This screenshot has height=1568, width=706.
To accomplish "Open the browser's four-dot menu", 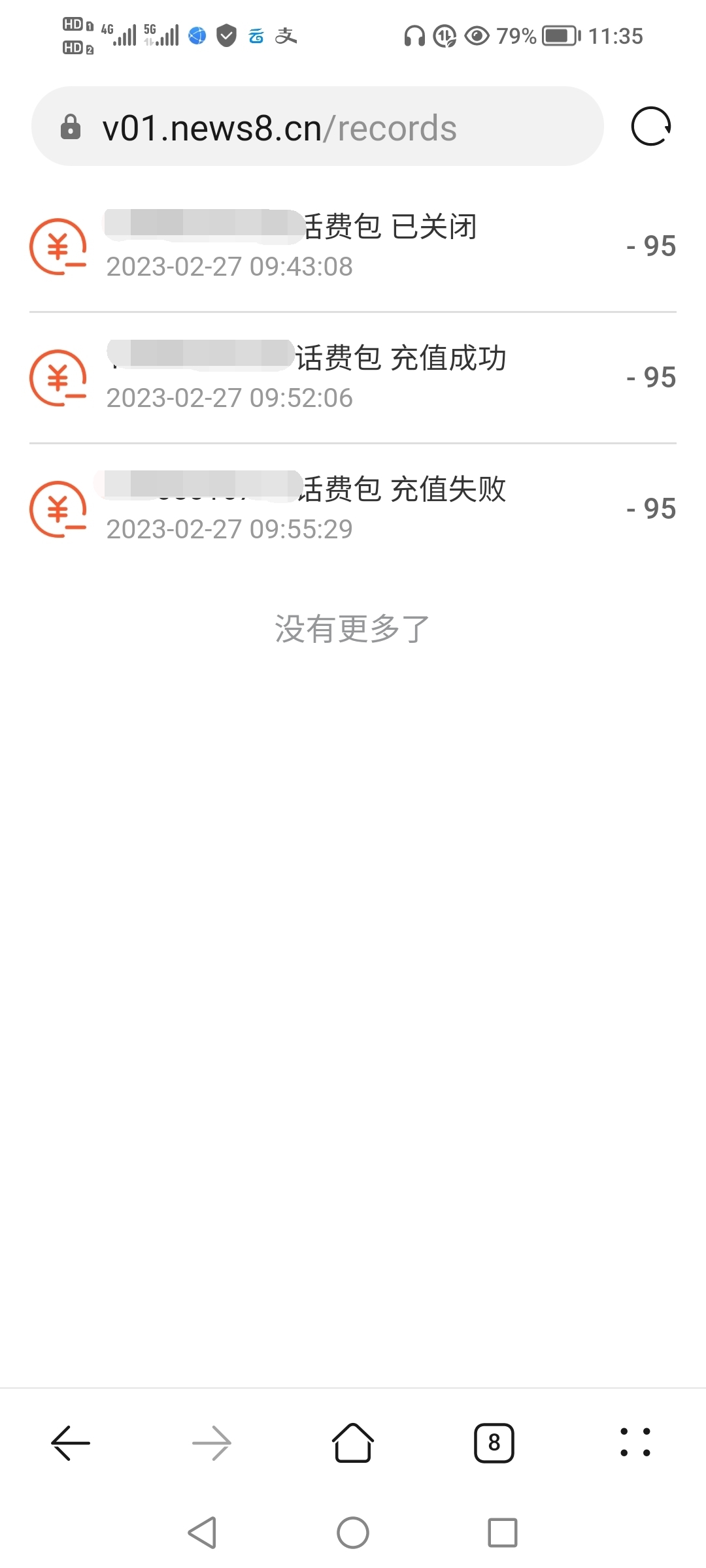I will pos(635,1442).
